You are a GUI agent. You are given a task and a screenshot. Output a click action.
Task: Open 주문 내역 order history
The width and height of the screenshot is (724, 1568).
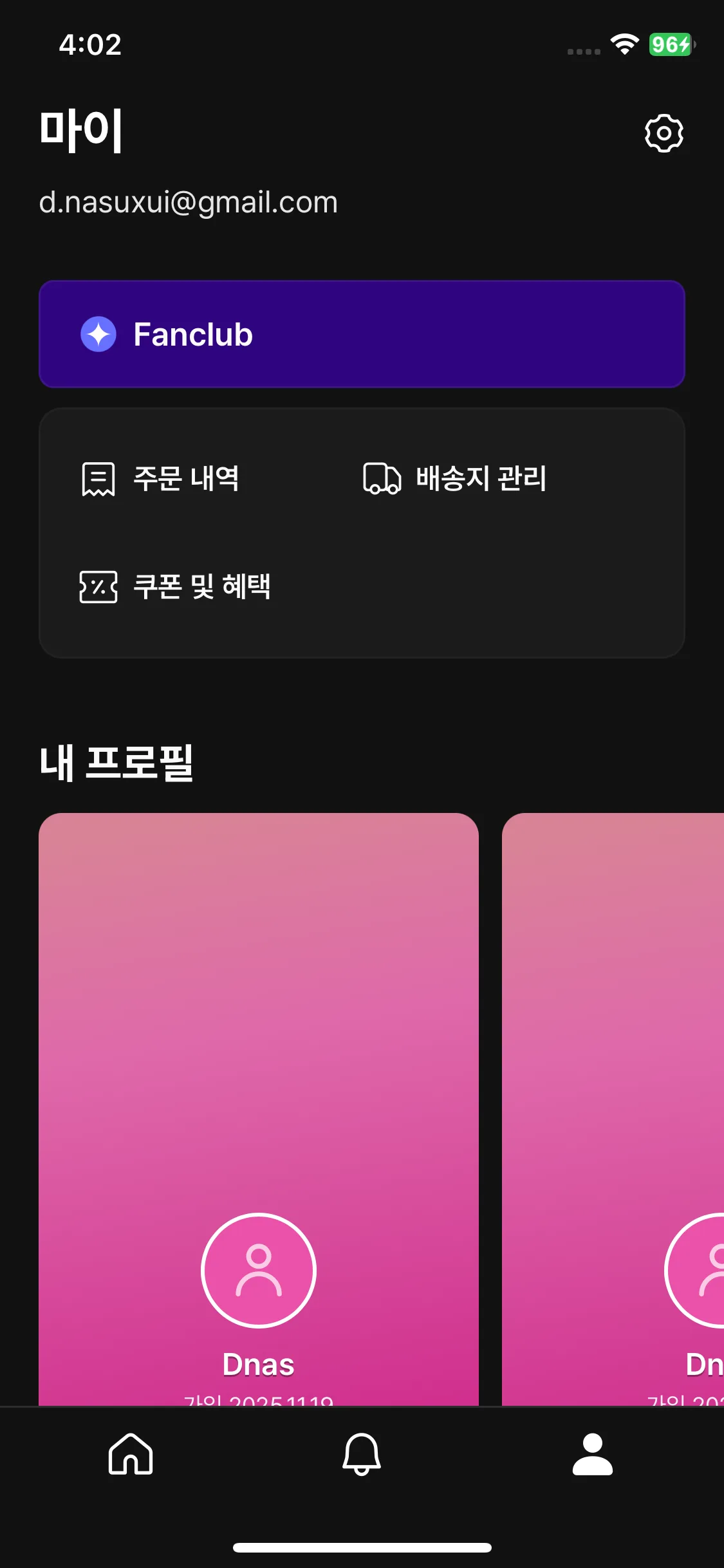(x=161, y=479)
